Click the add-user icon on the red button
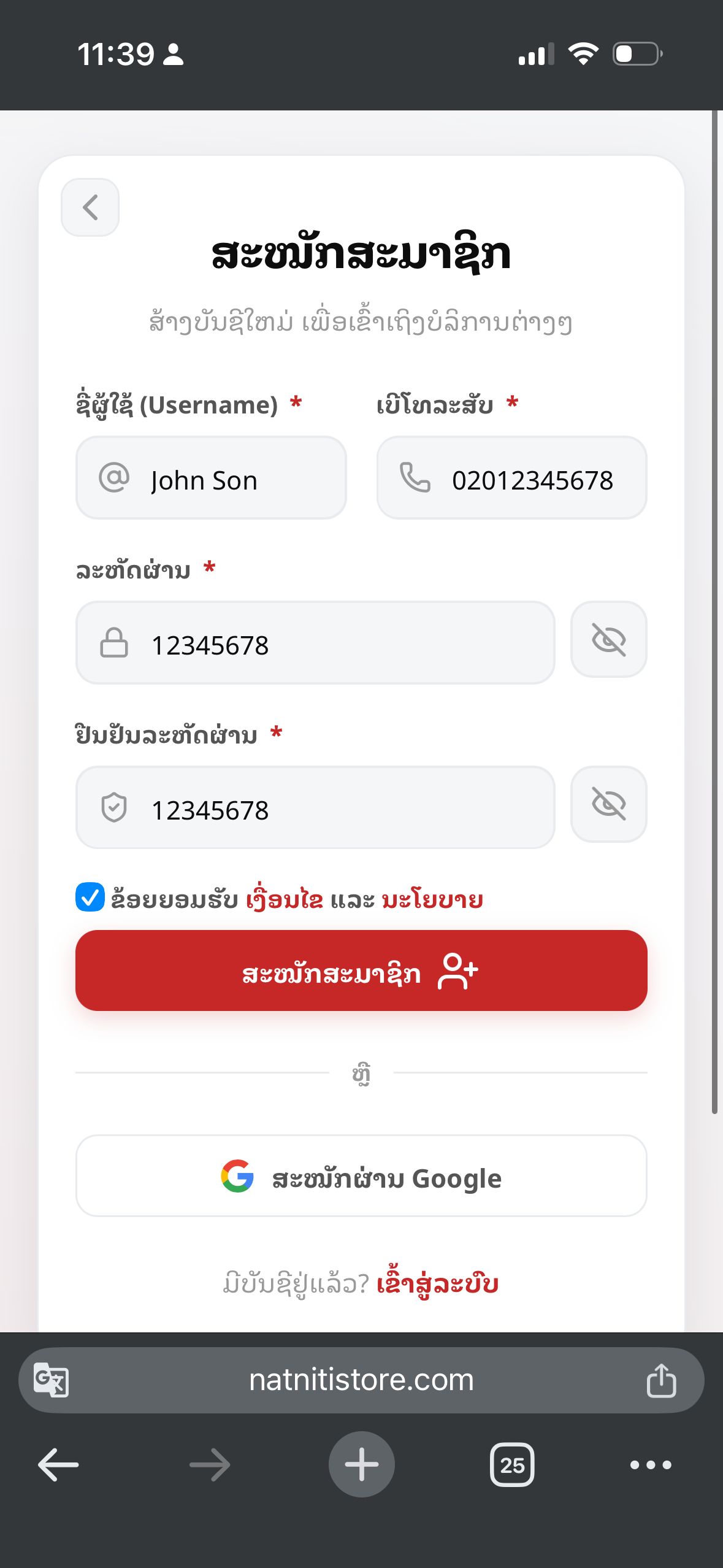This screenshot has height=1568, width=723. (x=458, y=970)
